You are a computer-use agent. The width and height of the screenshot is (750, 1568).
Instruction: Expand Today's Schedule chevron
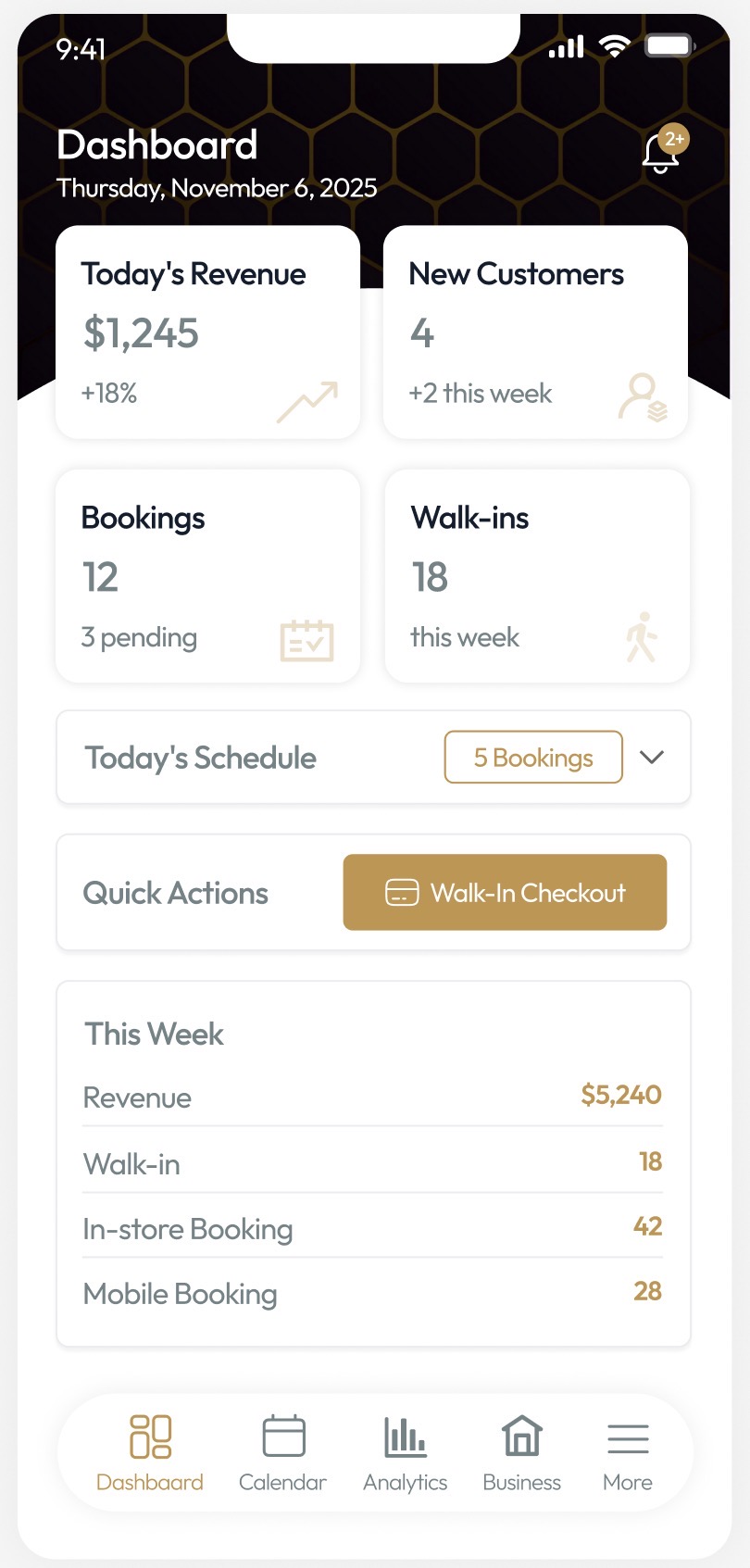point(651,757)
